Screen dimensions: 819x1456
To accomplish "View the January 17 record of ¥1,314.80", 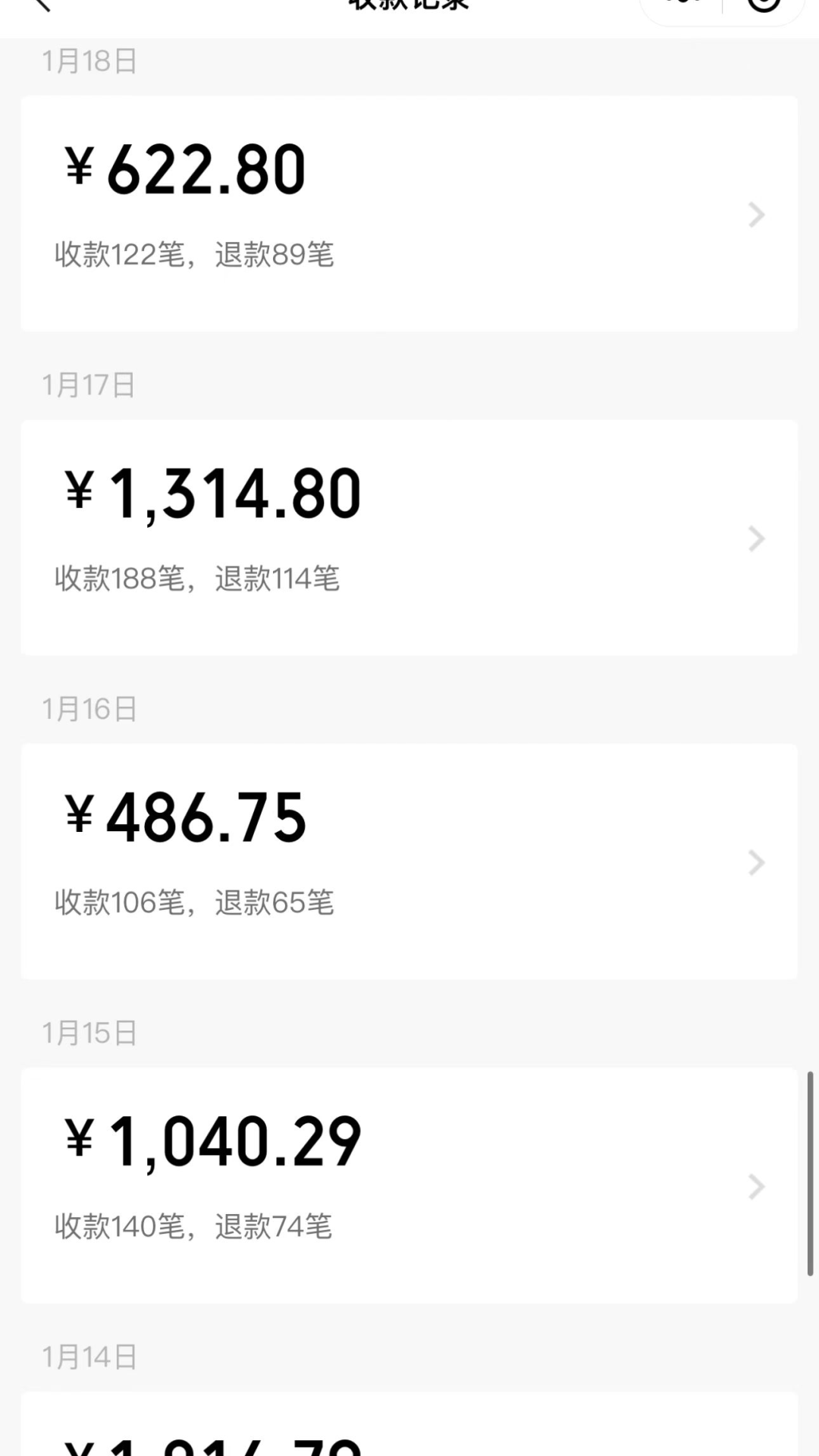I will pyautogui.click(x=409, y=537).
